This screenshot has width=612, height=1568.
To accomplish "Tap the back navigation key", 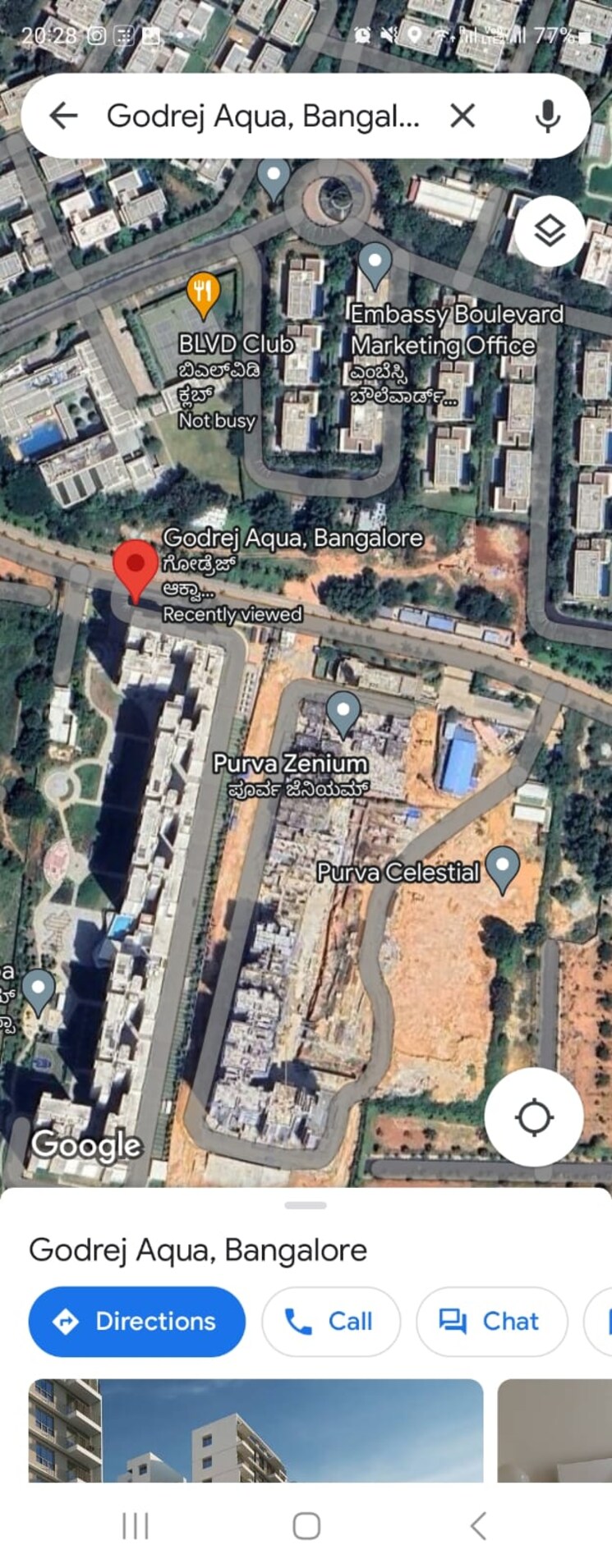I will point(479,1524).
